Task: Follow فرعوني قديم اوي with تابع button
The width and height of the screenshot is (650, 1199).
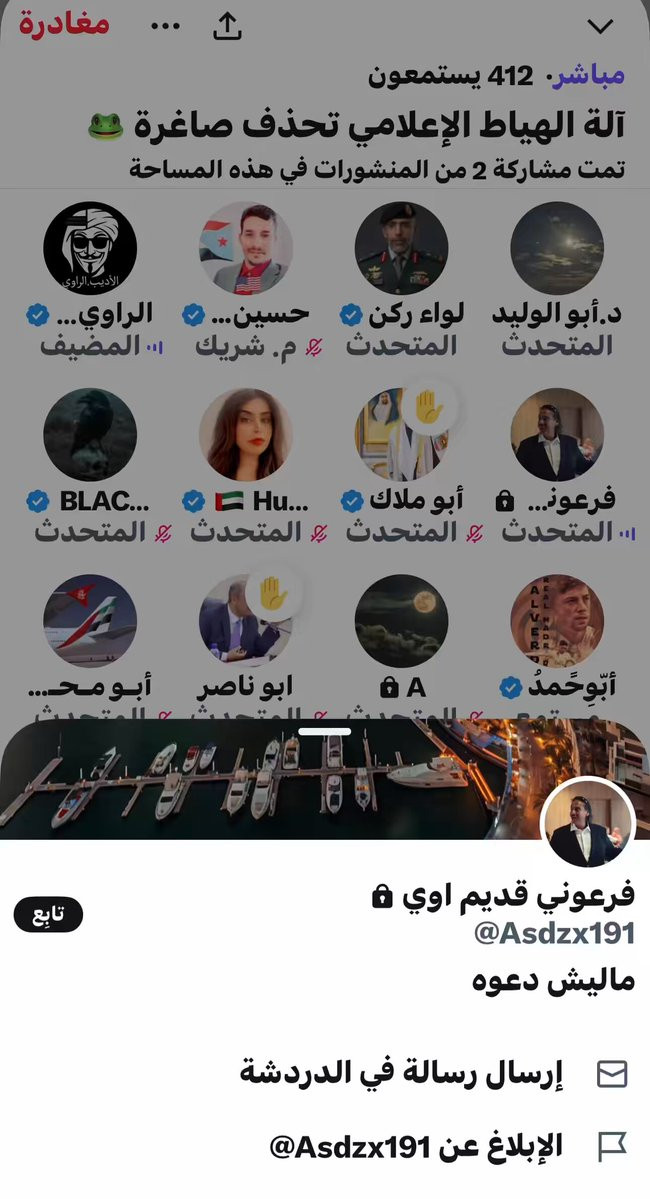Action: (48, 915)
